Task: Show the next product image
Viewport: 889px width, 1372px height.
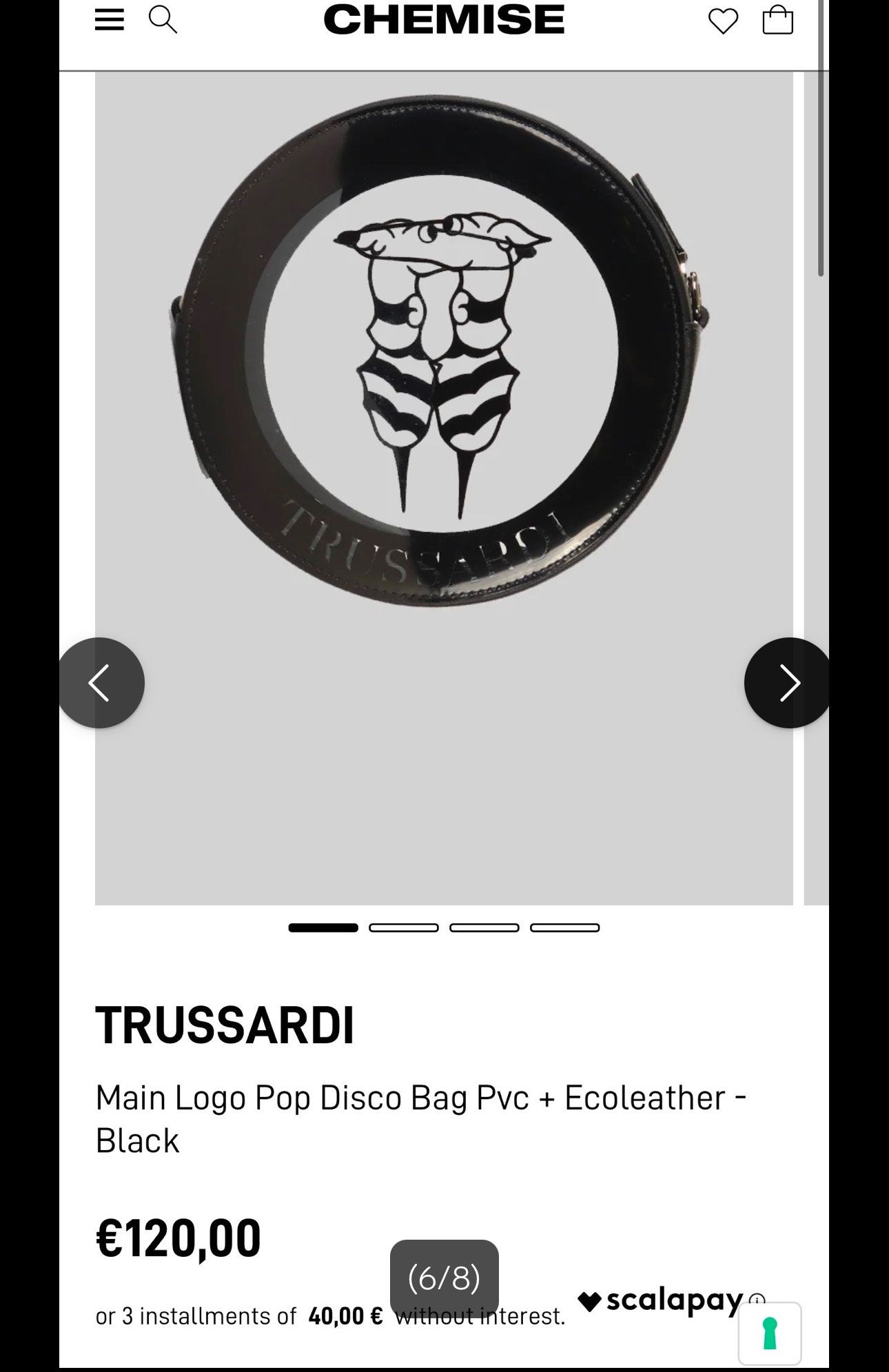Action: coord(788,683)
